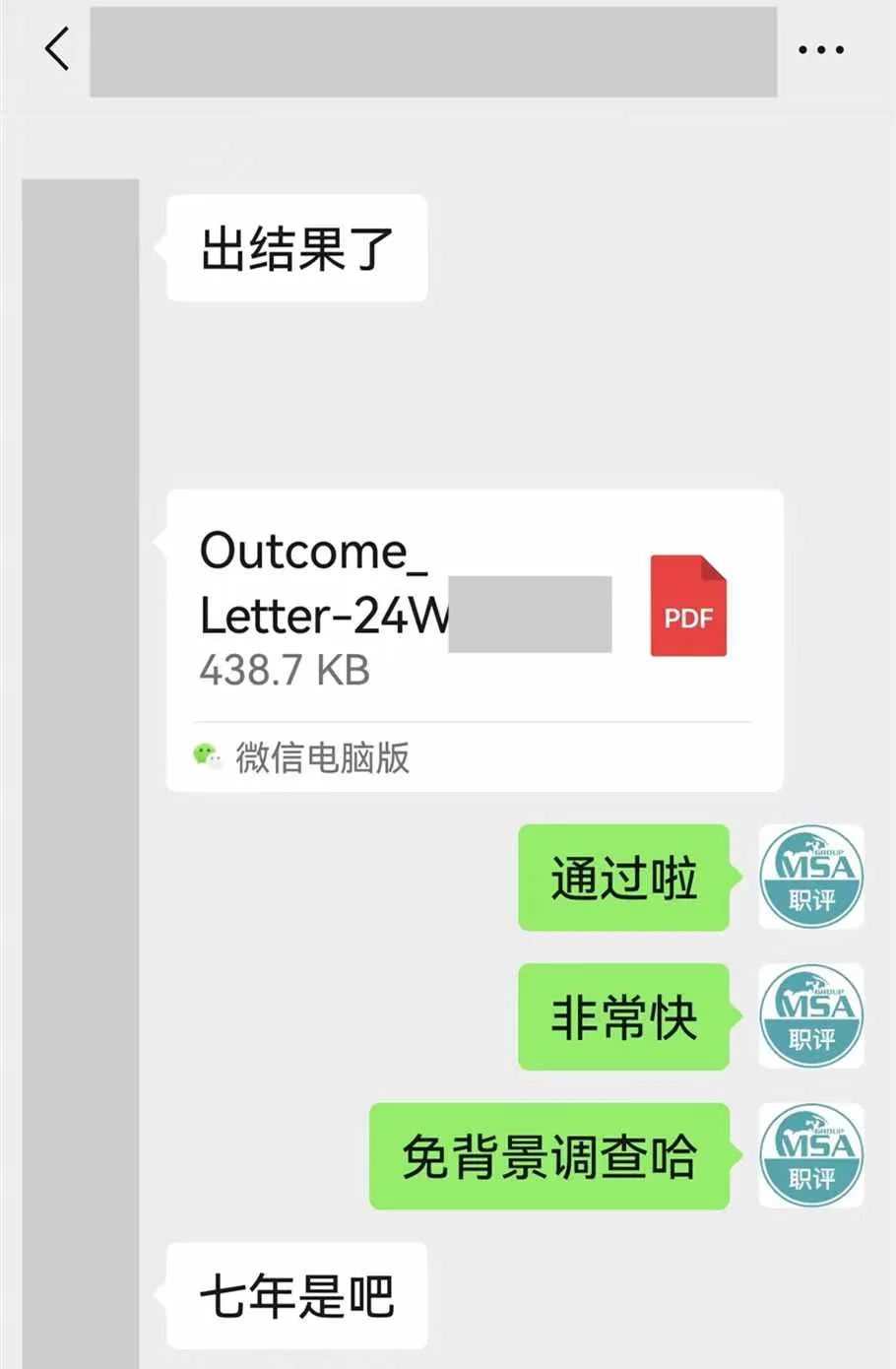Viewport: 896px width, 1369px height.
Task: Tap the MSA avatar beside 免背景调查哈
Action: click(810, 1155)
